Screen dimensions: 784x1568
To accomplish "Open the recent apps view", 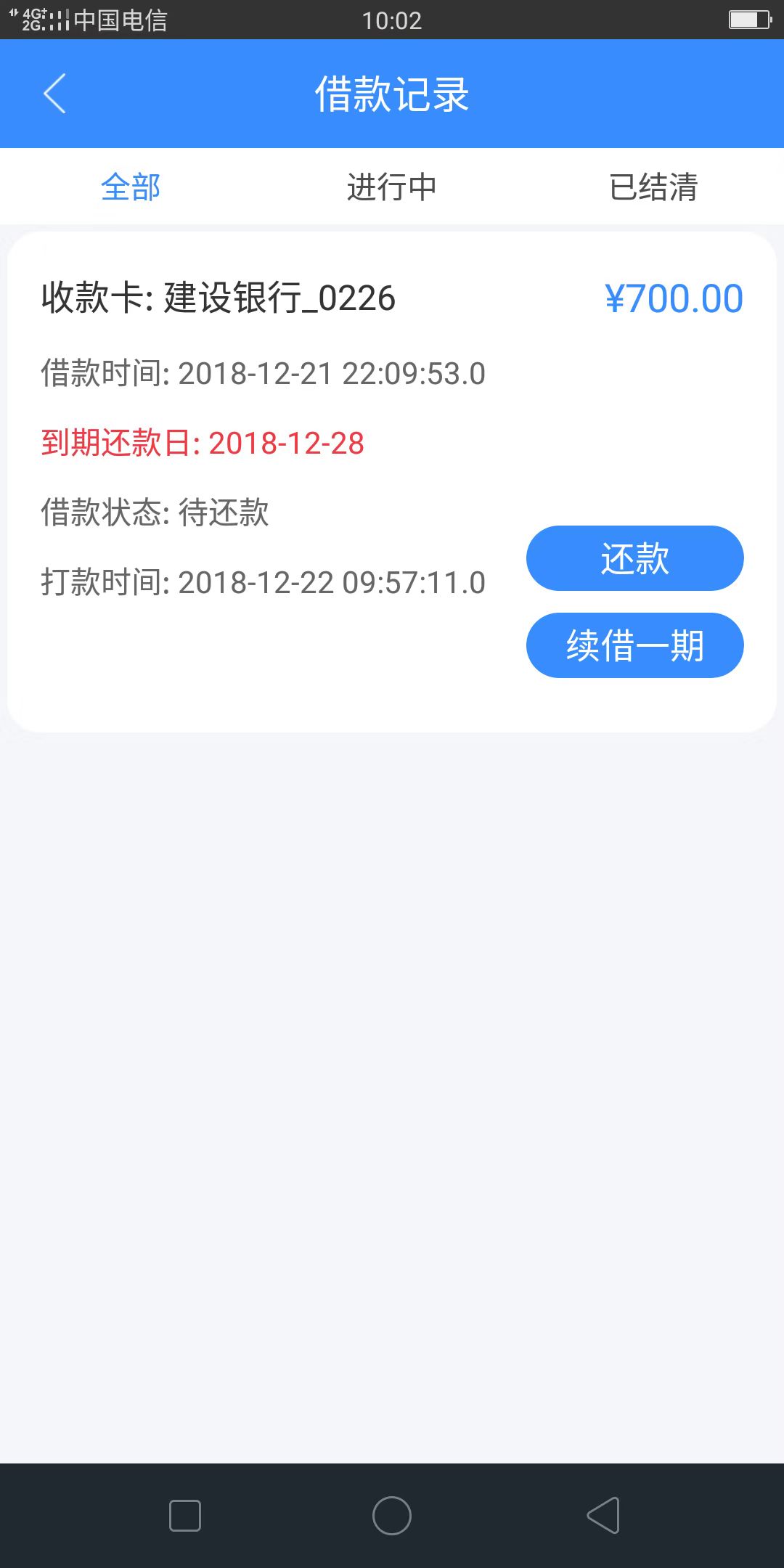I will click(x=185, y=1516).
